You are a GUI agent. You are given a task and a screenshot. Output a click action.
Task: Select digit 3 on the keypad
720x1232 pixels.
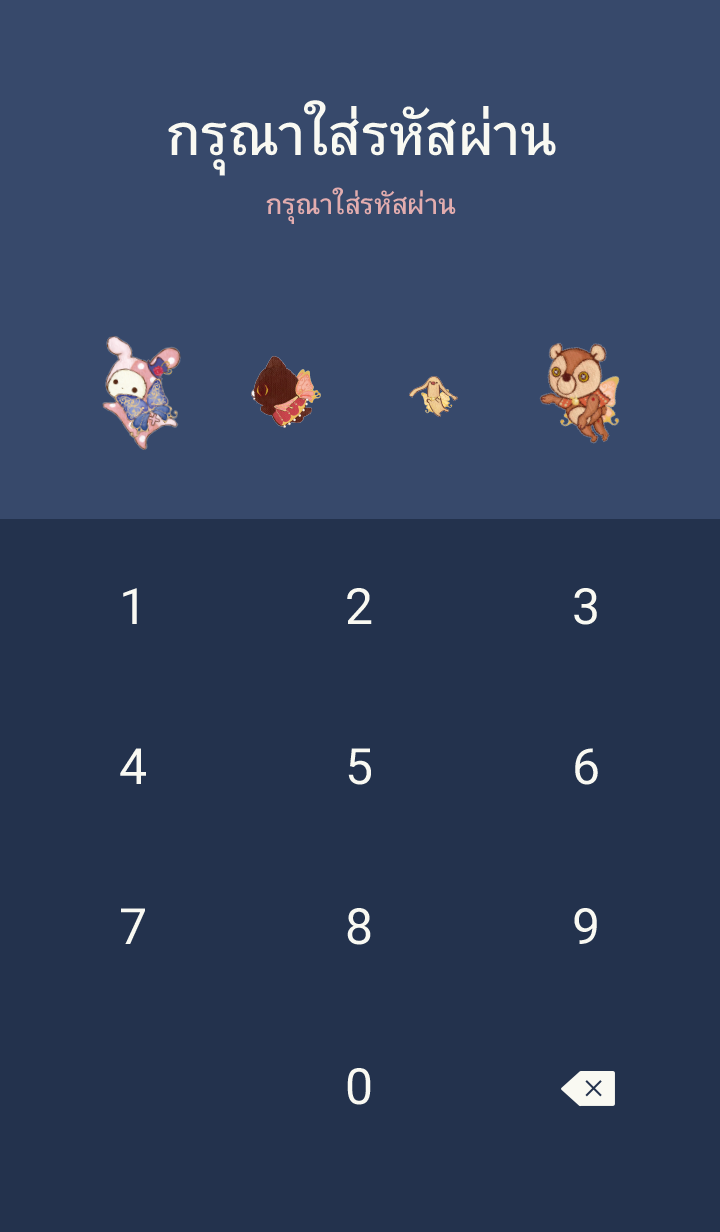point(586,607)
